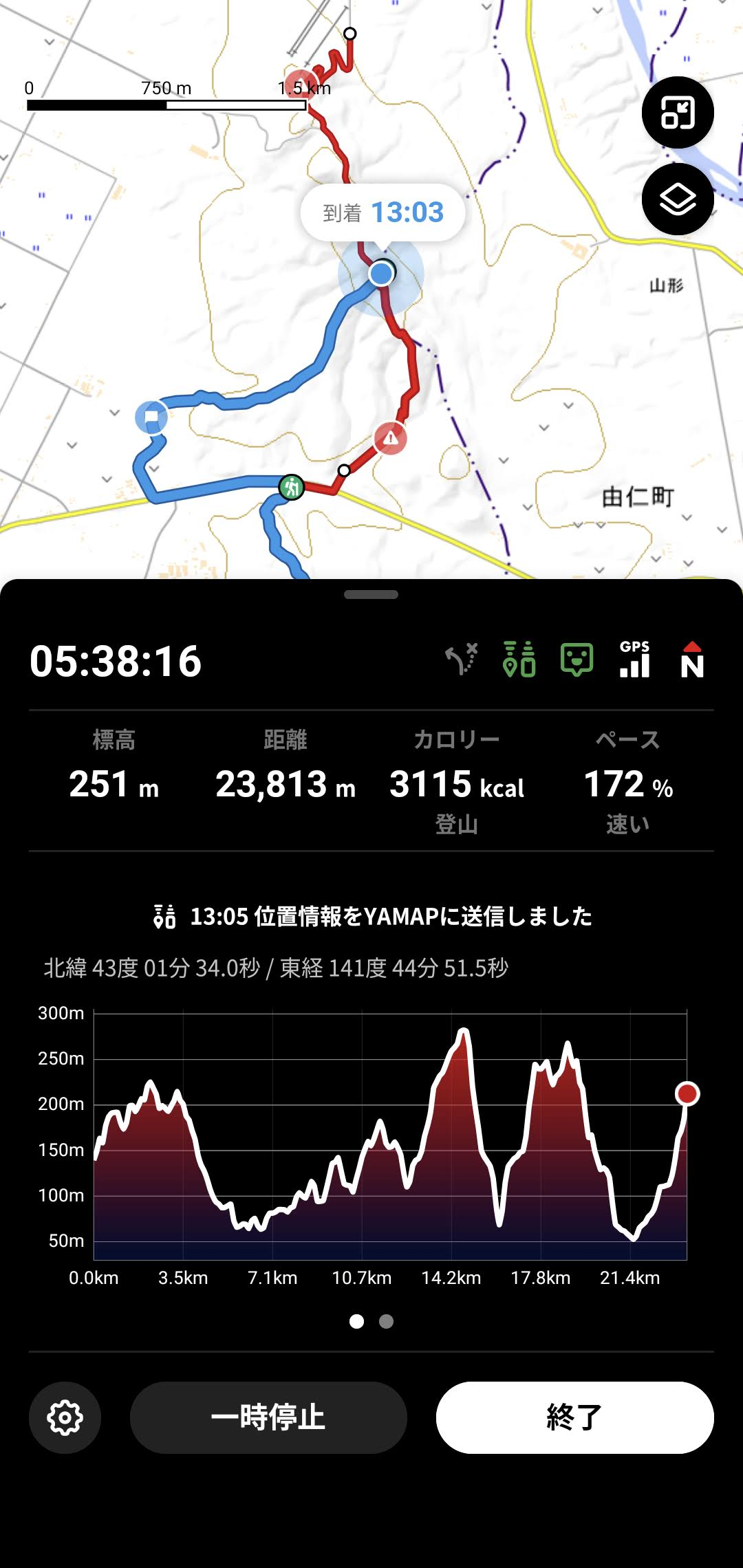Tap the map resize button
The image size is (743, 1568).
(678, 113)
